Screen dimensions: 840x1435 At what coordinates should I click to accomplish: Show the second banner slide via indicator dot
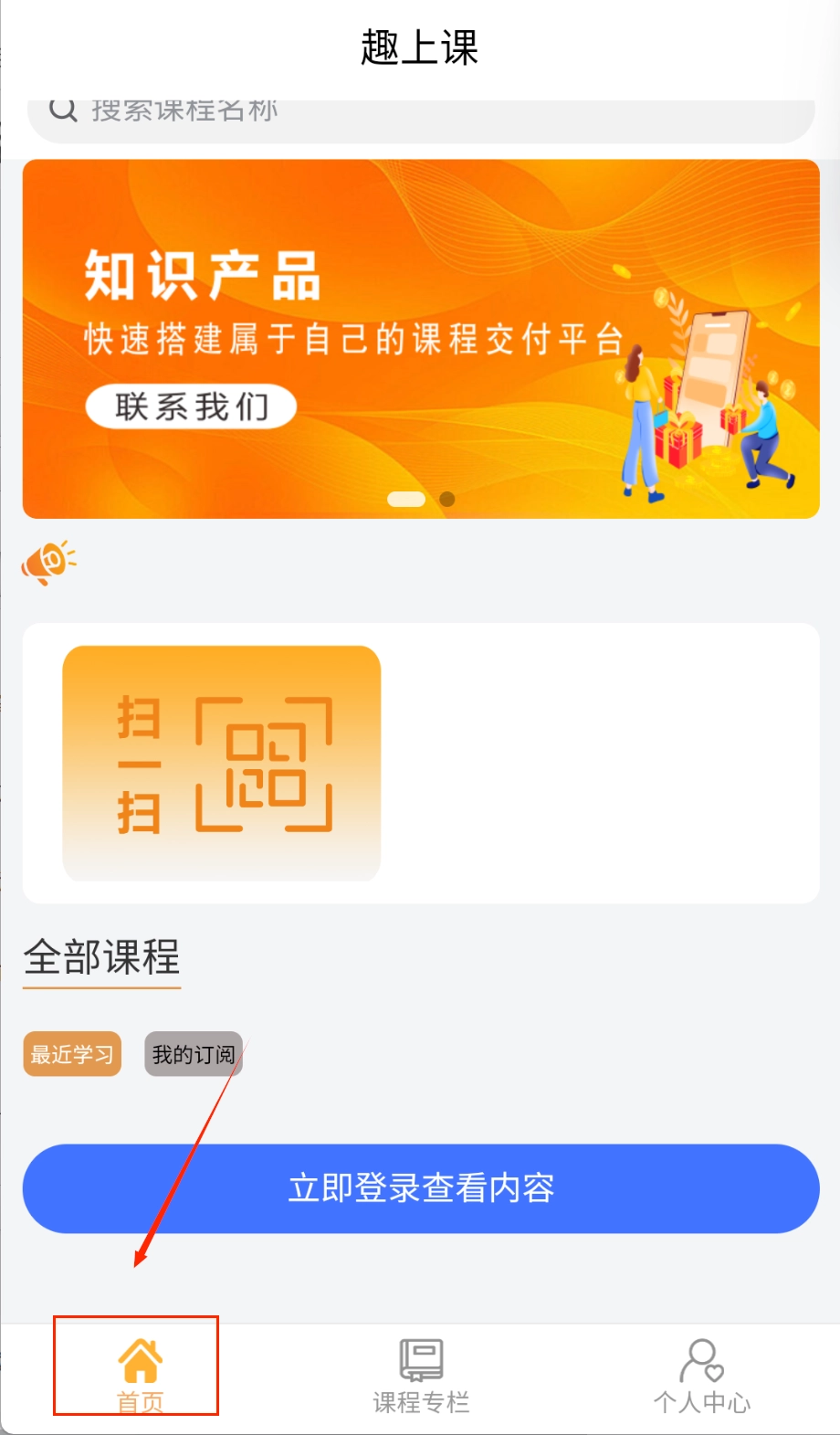447,499
